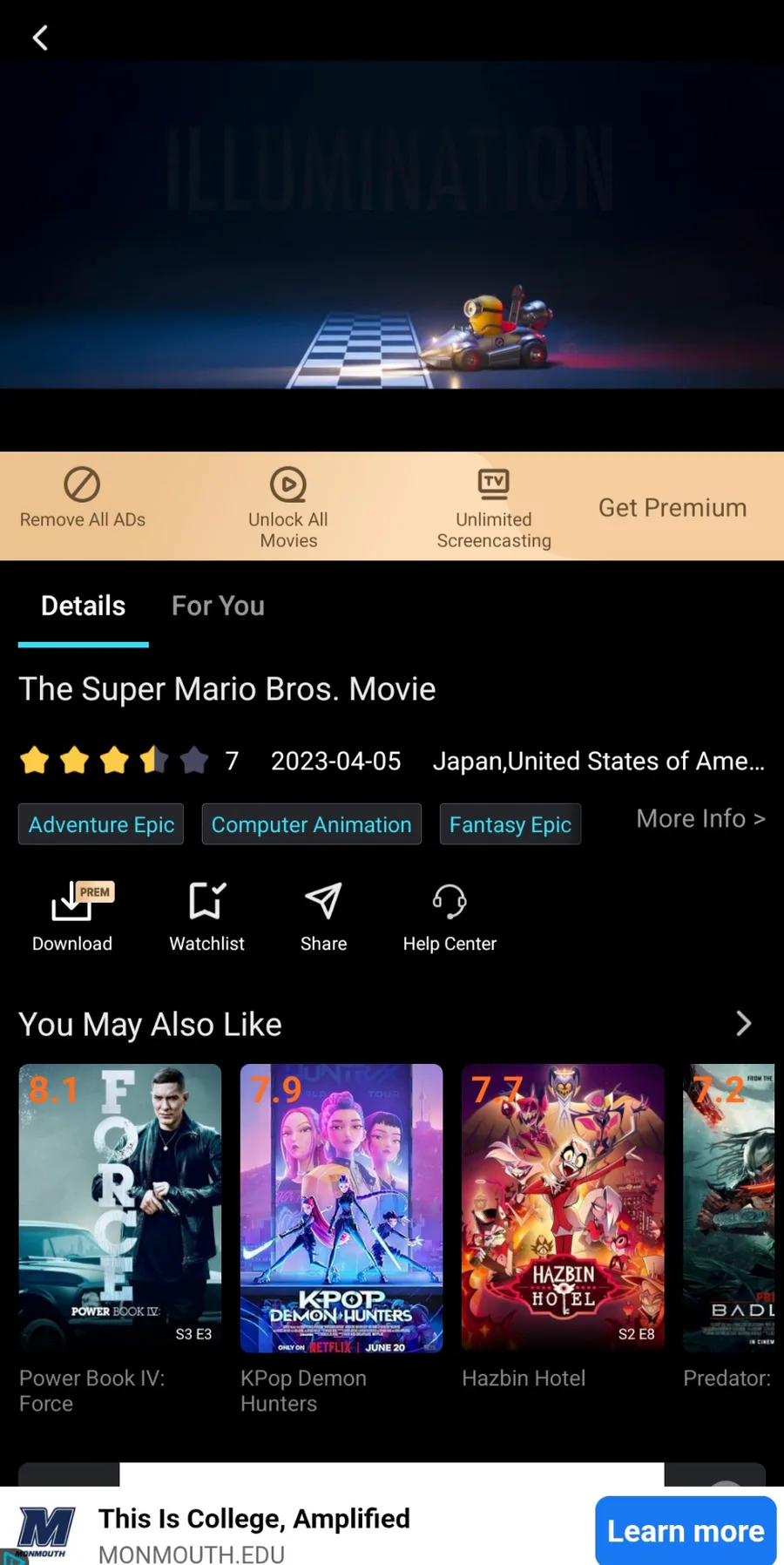Play the movie video preview

pos(392,225)
